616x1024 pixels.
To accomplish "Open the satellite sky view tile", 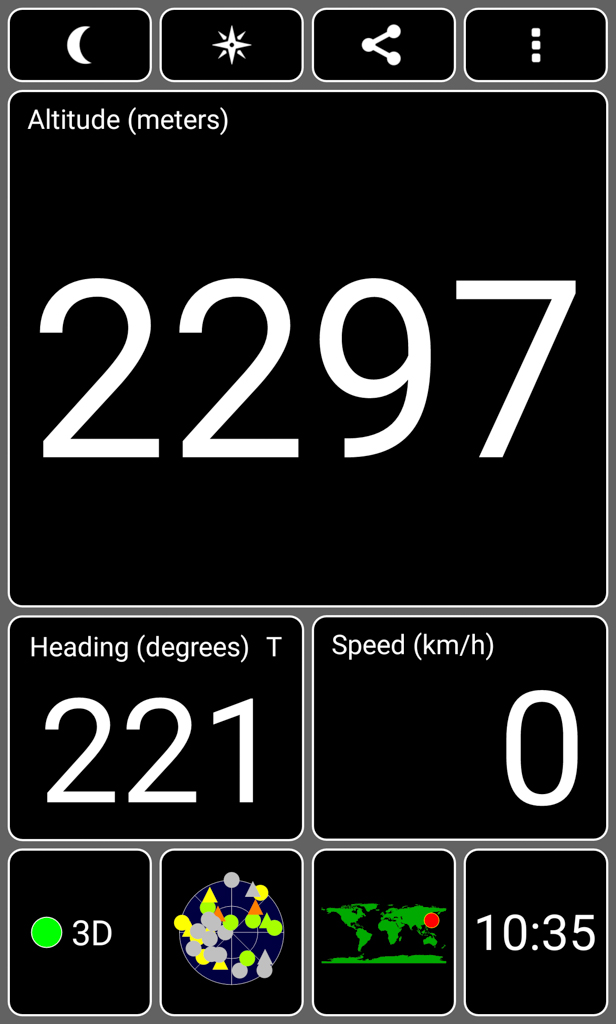I will tap(231, 932).
